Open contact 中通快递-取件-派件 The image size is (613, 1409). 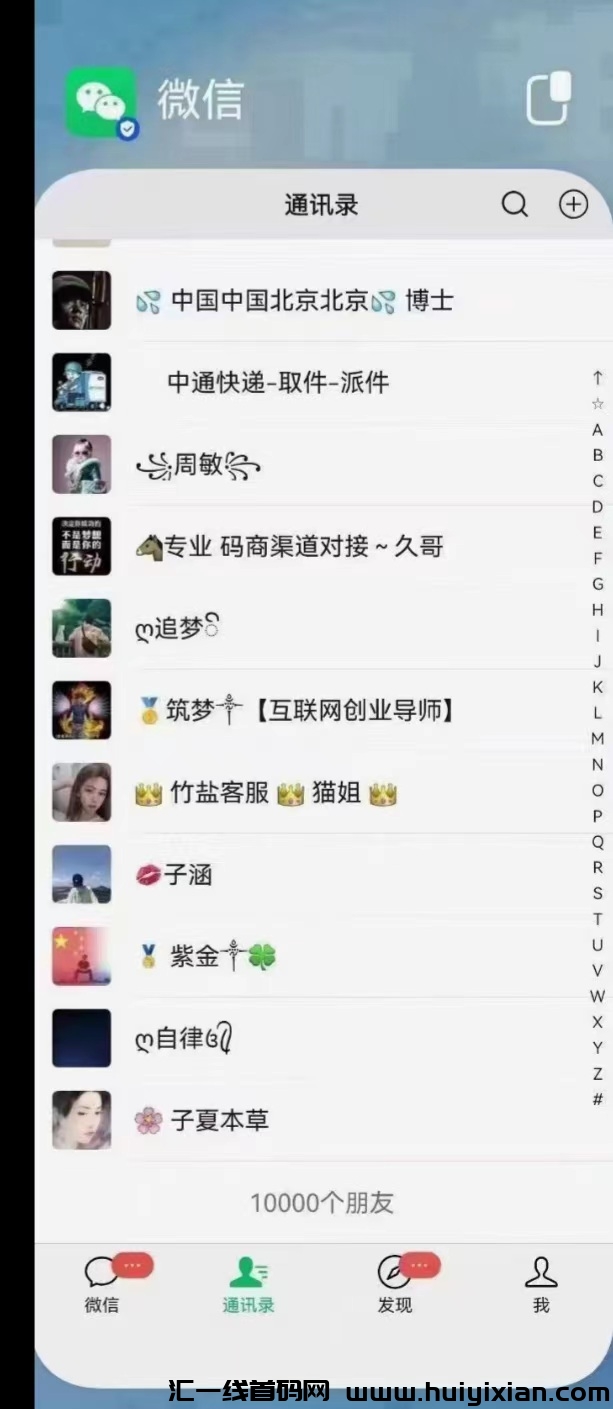pyautogui.click(x=277, y=382)
